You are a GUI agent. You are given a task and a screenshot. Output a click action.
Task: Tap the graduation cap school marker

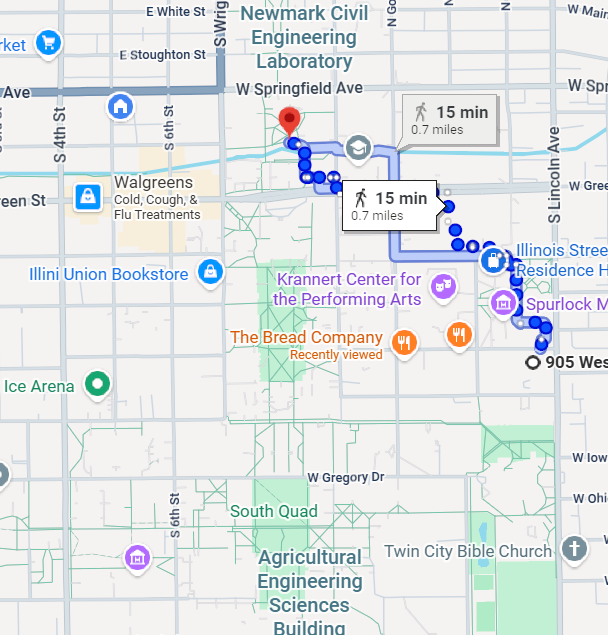(x=358, y=149)
